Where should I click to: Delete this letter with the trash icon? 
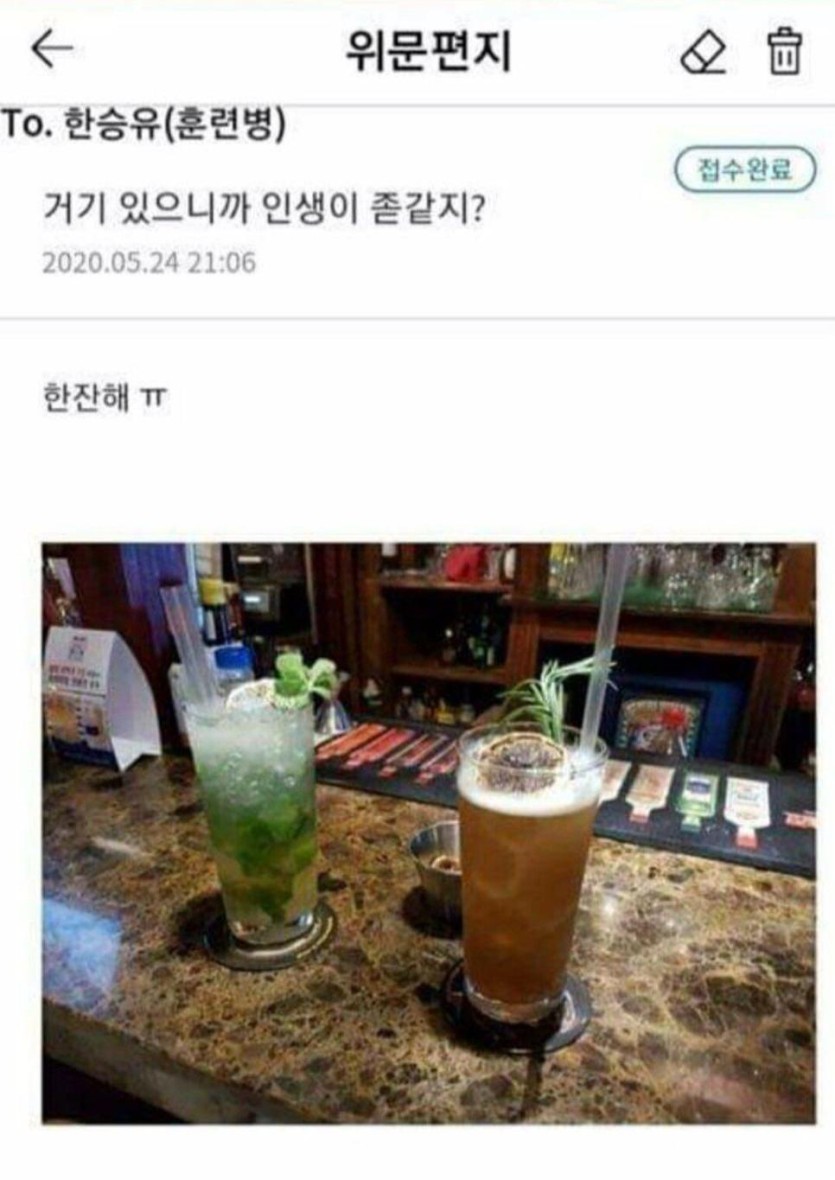[785, 51]
